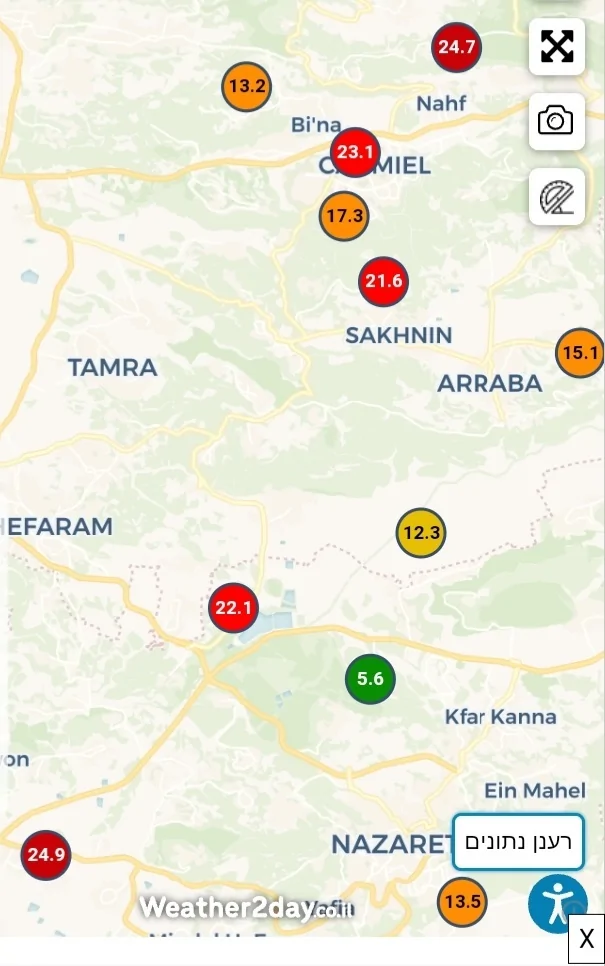Open the 13.5 marker near Nazareth
The width and height of the screenshot is (605, 966).
pyautogui.click(x=462, y=902)
